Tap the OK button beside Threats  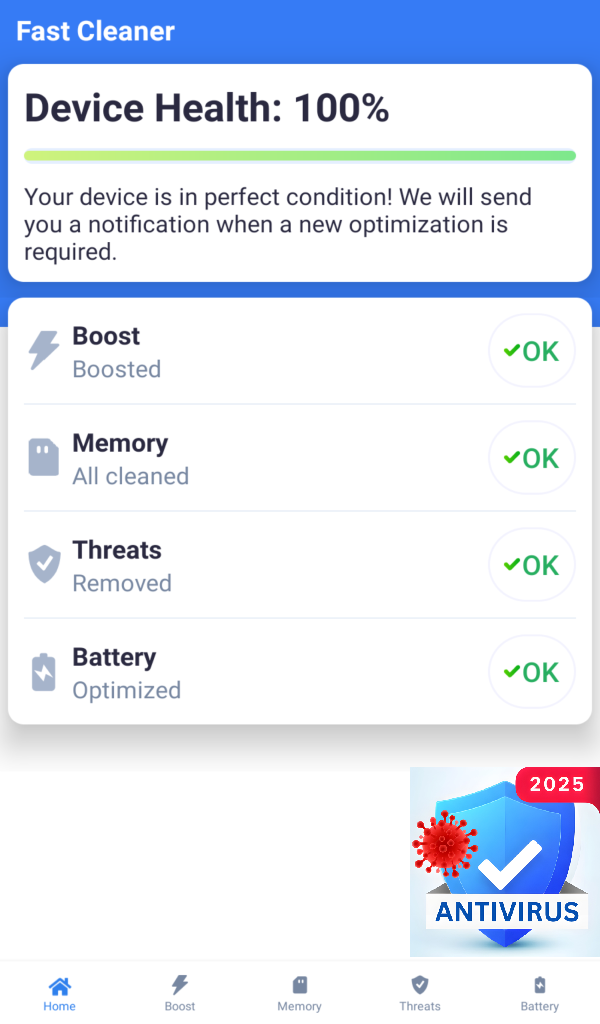[531, 565]
